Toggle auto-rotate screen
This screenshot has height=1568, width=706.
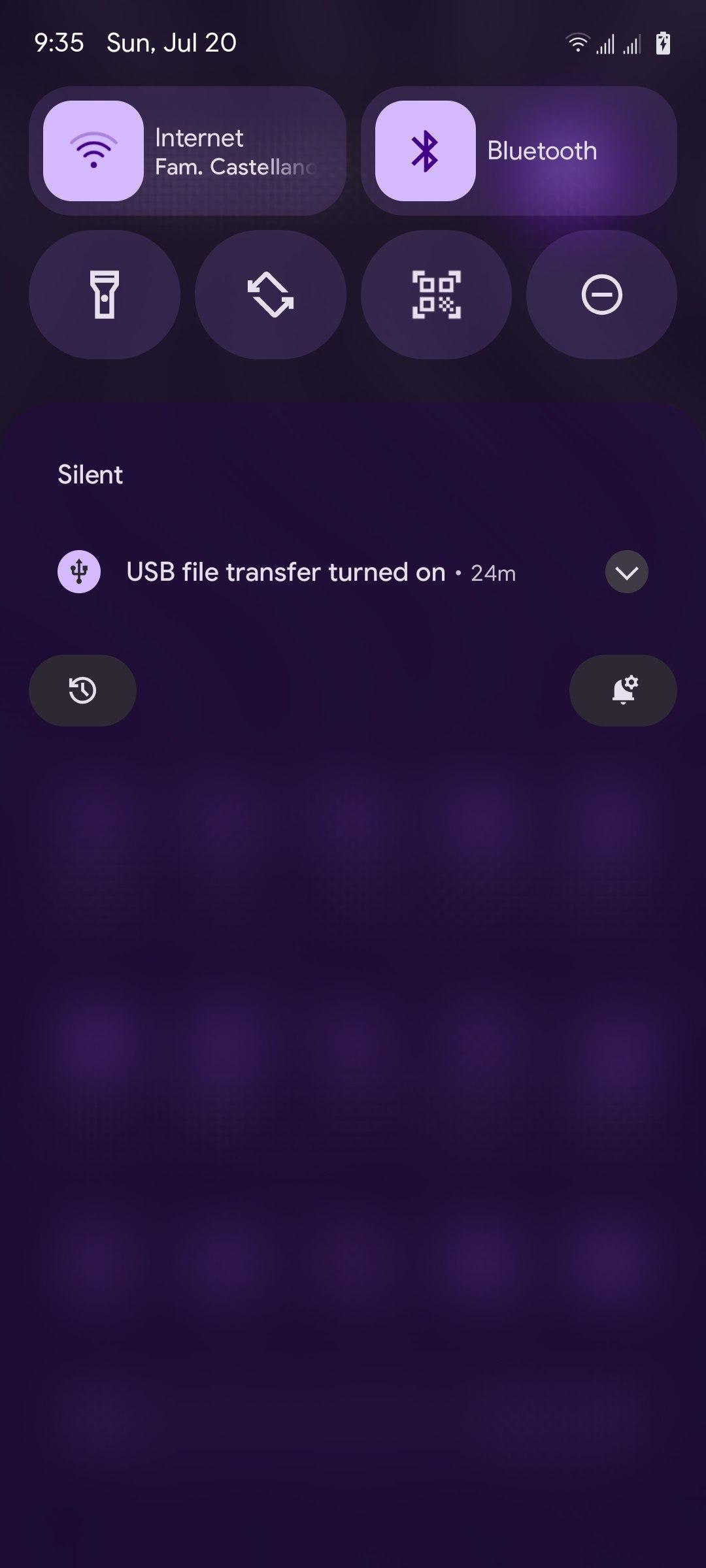271,295
